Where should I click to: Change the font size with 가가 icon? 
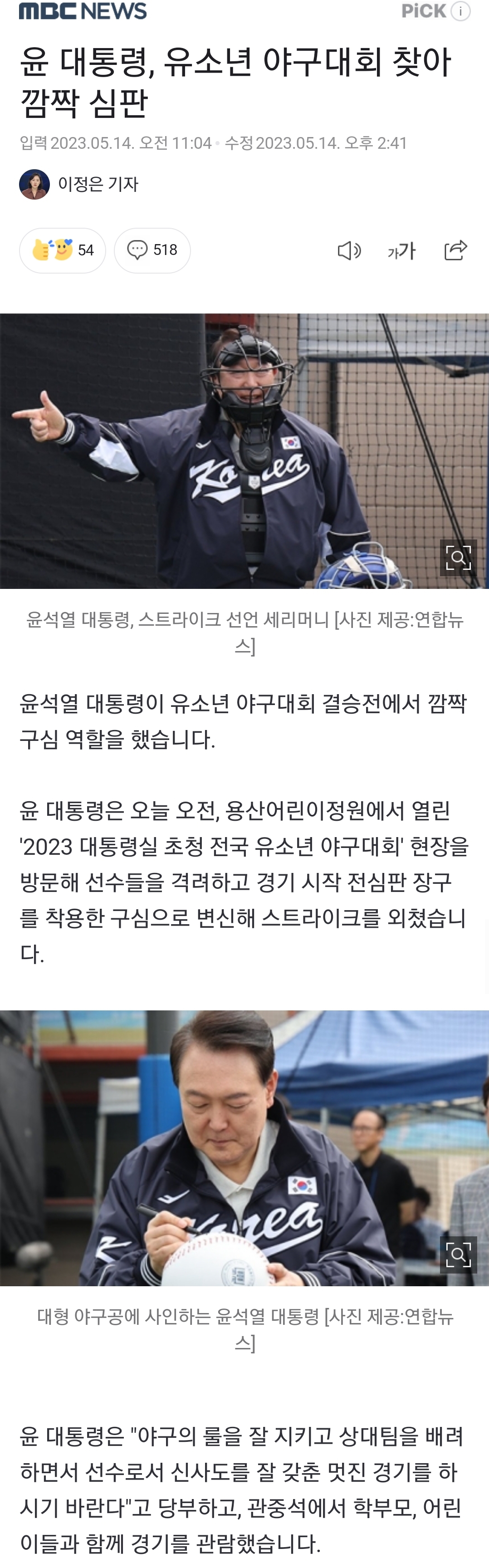401,250
